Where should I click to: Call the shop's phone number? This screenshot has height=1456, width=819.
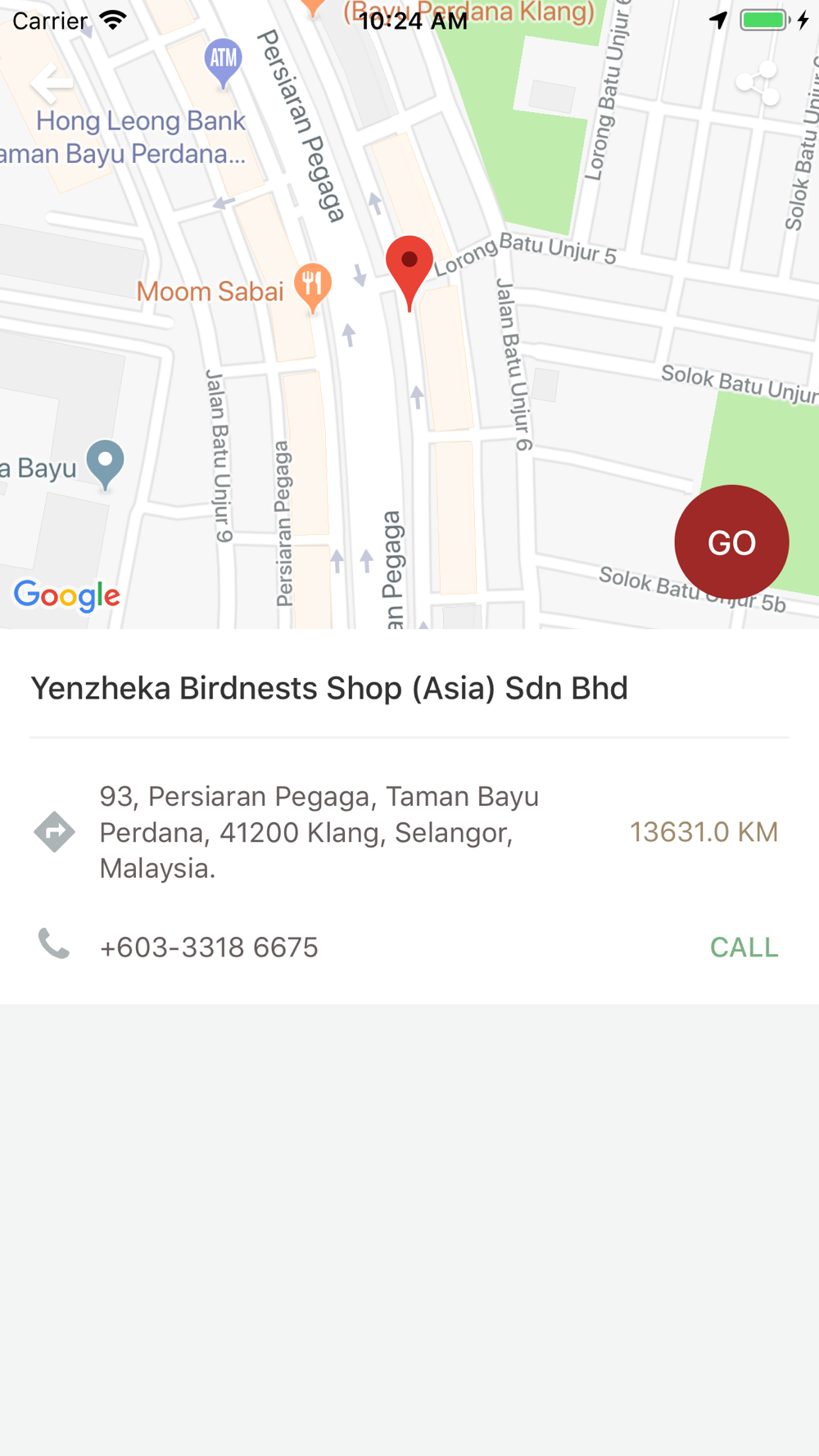pyautogui.click(x=744, y=947)
